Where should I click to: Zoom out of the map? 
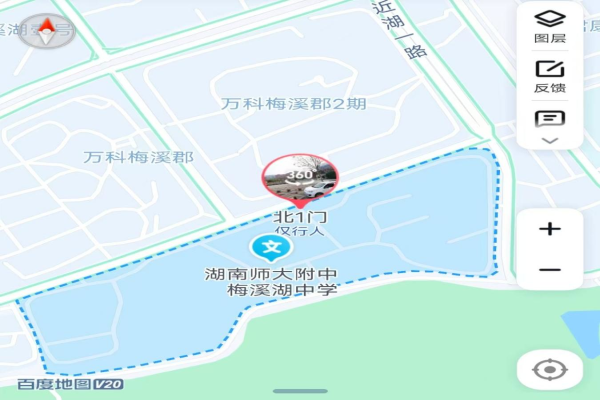coord(549,270)
